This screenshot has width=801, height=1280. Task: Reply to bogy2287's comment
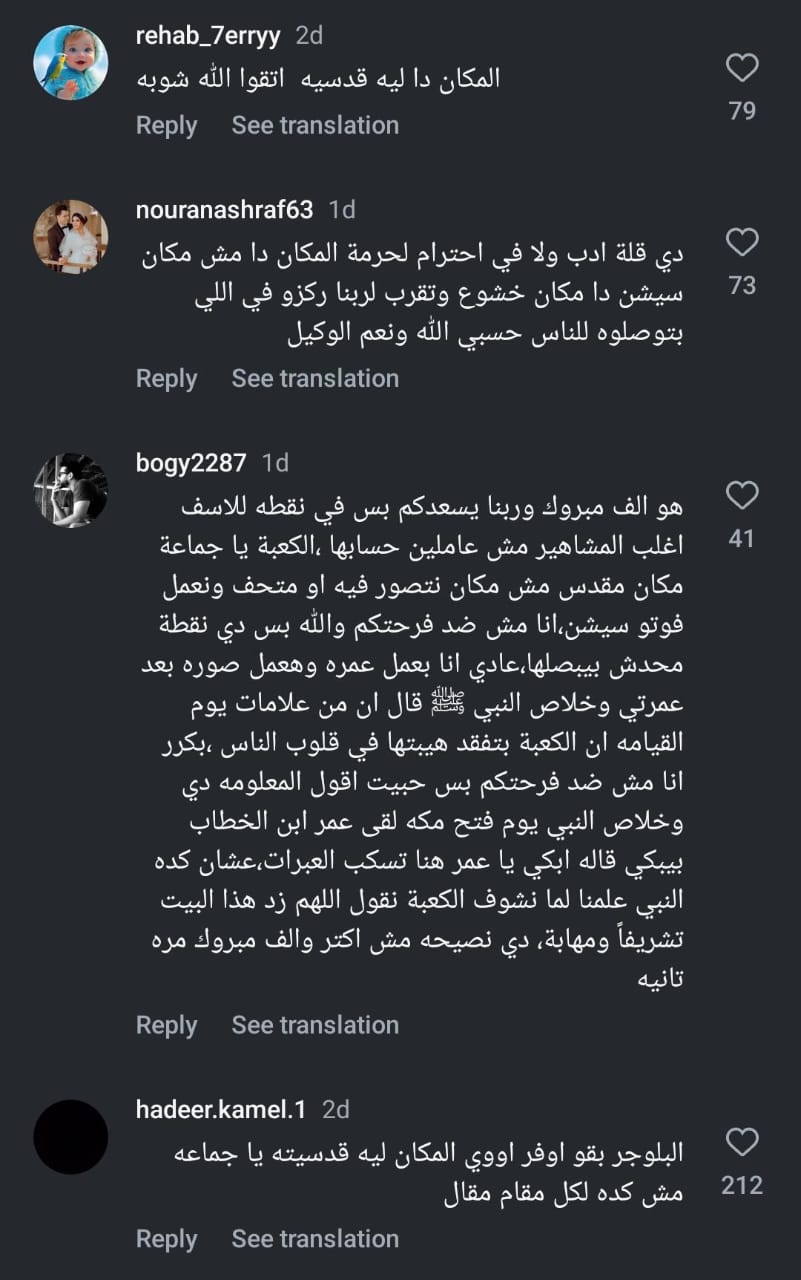point(166,1025)
